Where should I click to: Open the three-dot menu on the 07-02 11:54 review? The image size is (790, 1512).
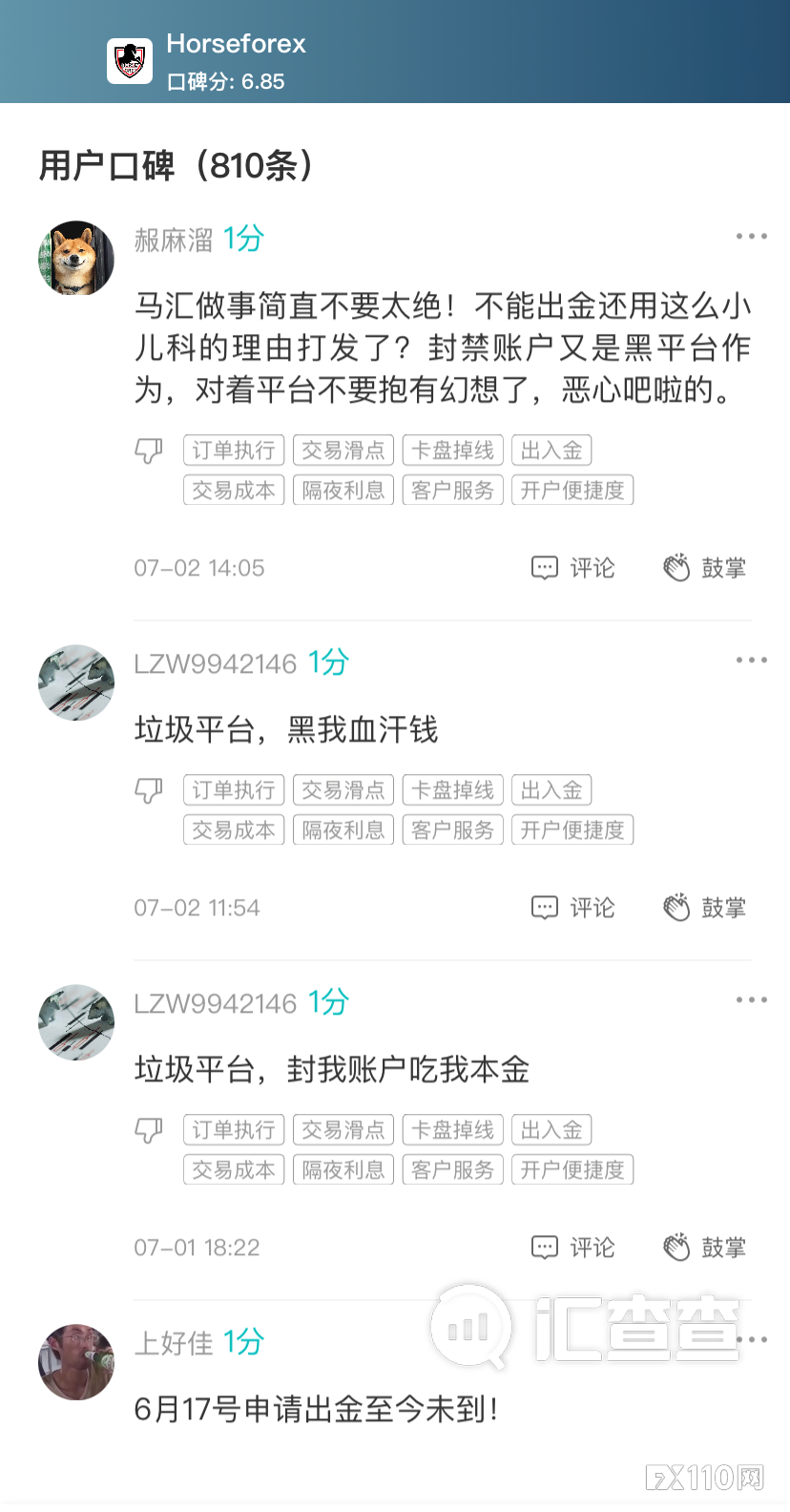click(752, 659)
